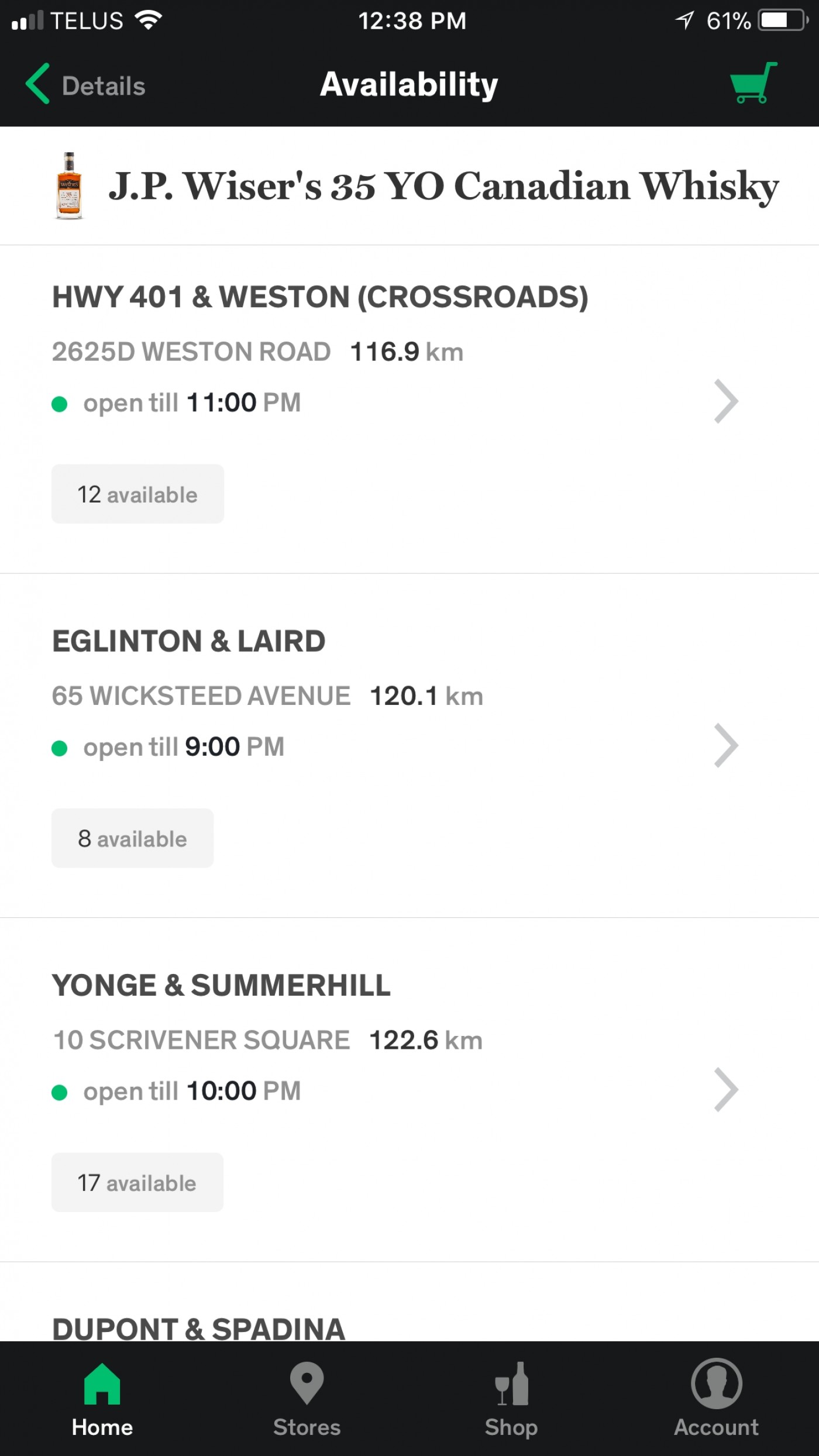The height and width of the screenshot is (1456, 819).
Task: Go to the Shop tab
Action: coord(511,1399)
